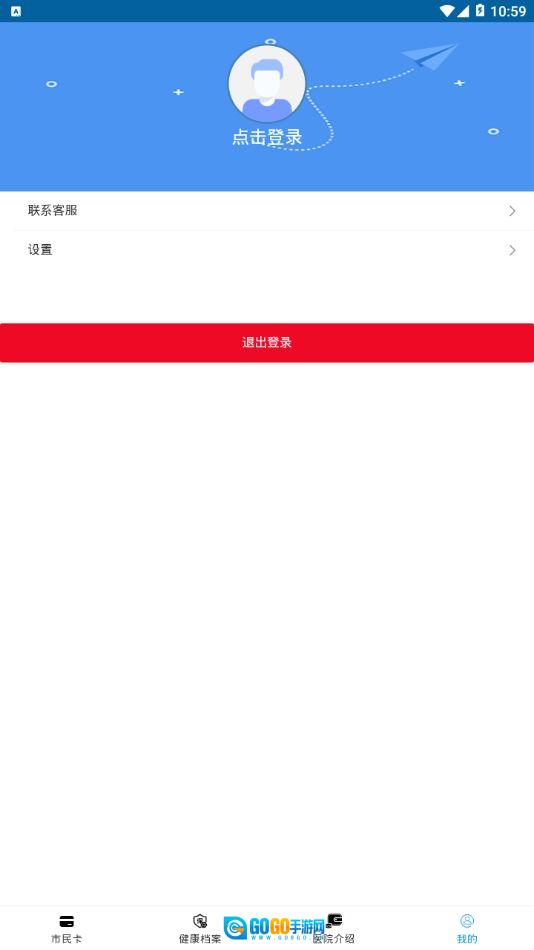Tap the 点击登录 text to sign in
Image resolution: width=534 pixels, height=950 pixels.
267,138
